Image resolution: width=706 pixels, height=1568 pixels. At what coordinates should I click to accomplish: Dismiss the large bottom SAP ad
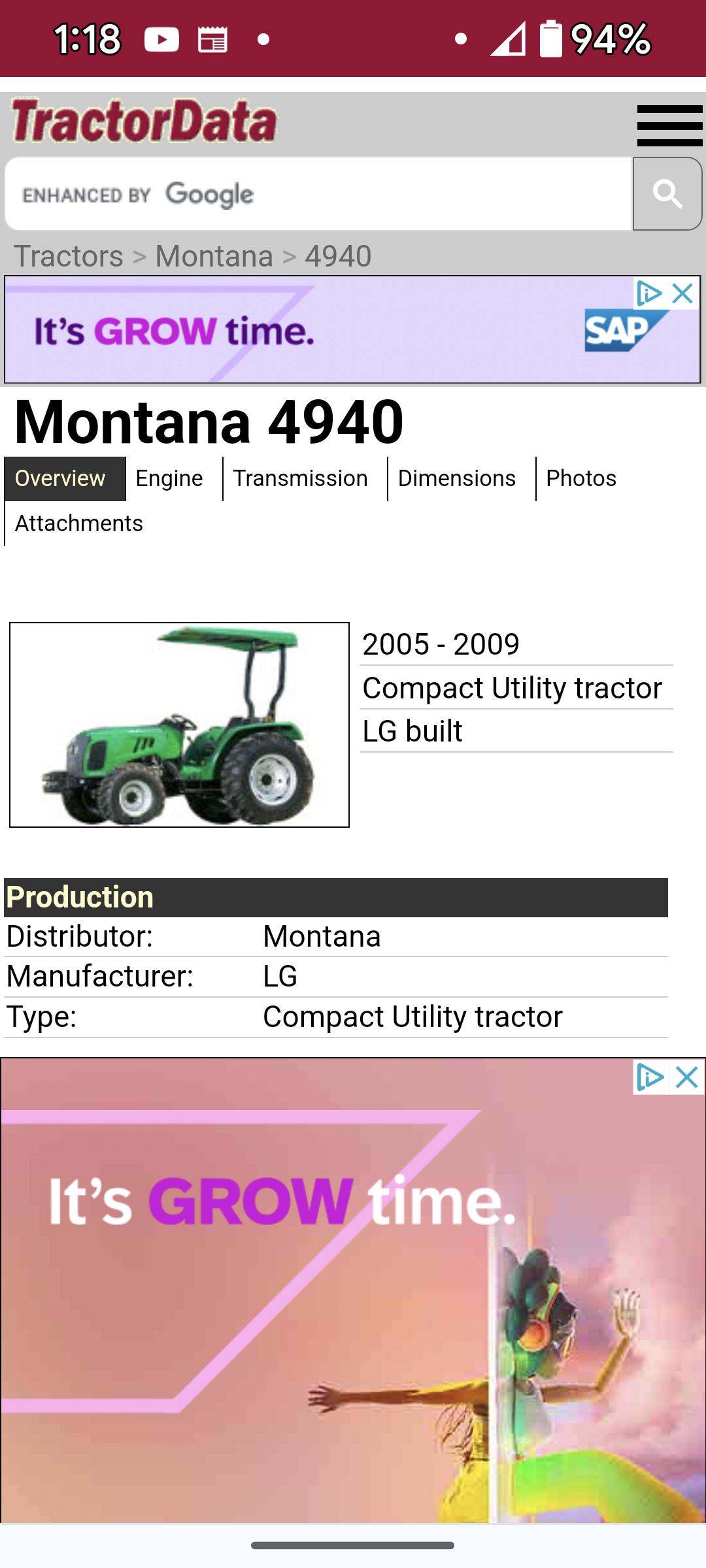pos(687,1077)
